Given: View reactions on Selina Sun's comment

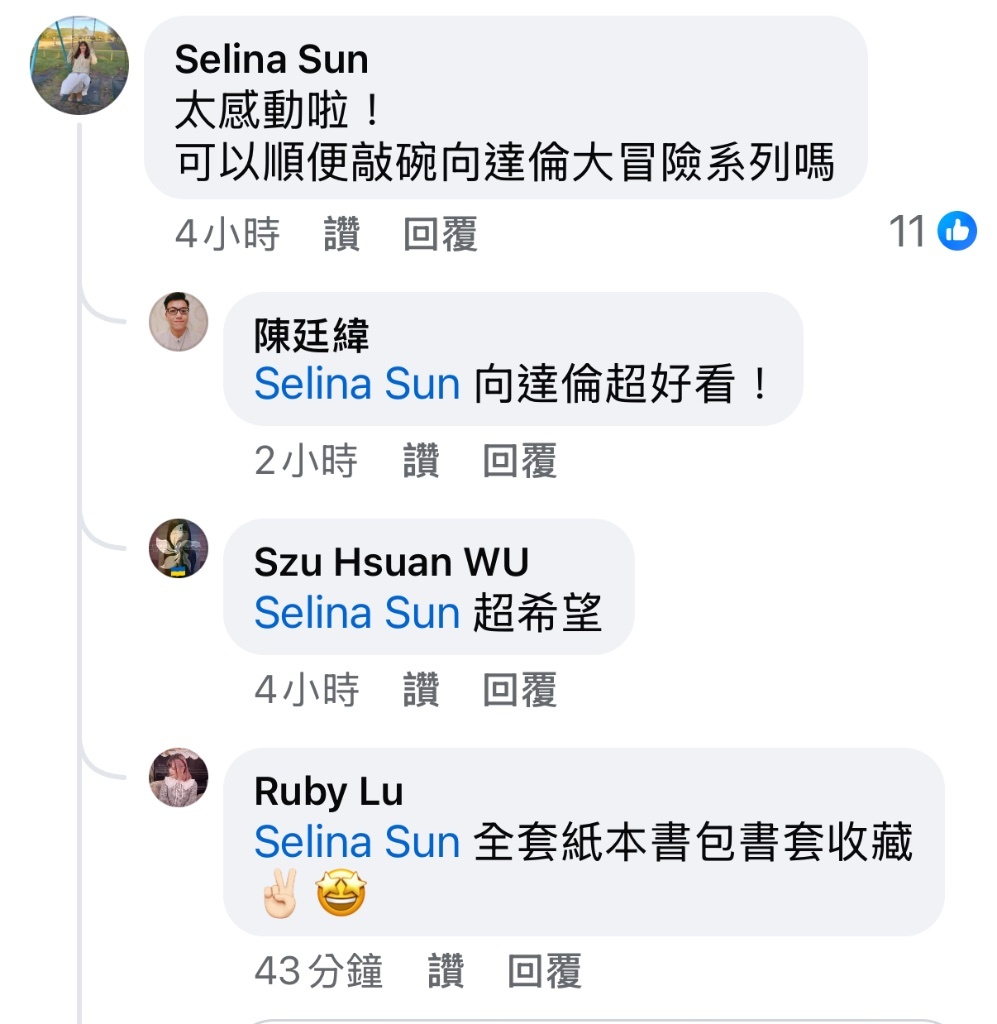Looking at the screenshot, I should pyautogui.click(x=932, y=232).
